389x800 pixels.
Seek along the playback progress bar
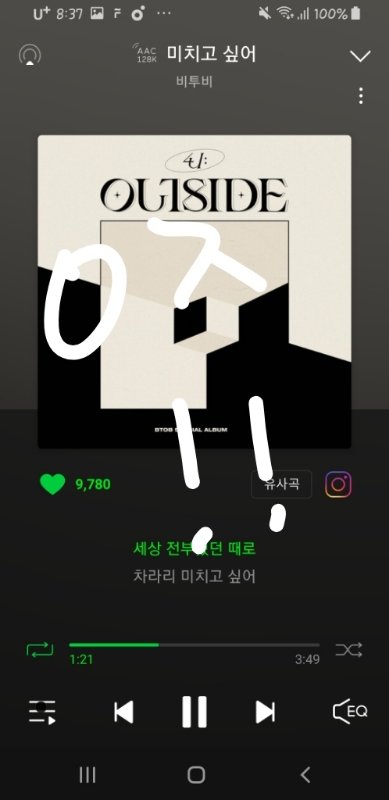coord(194,645)
